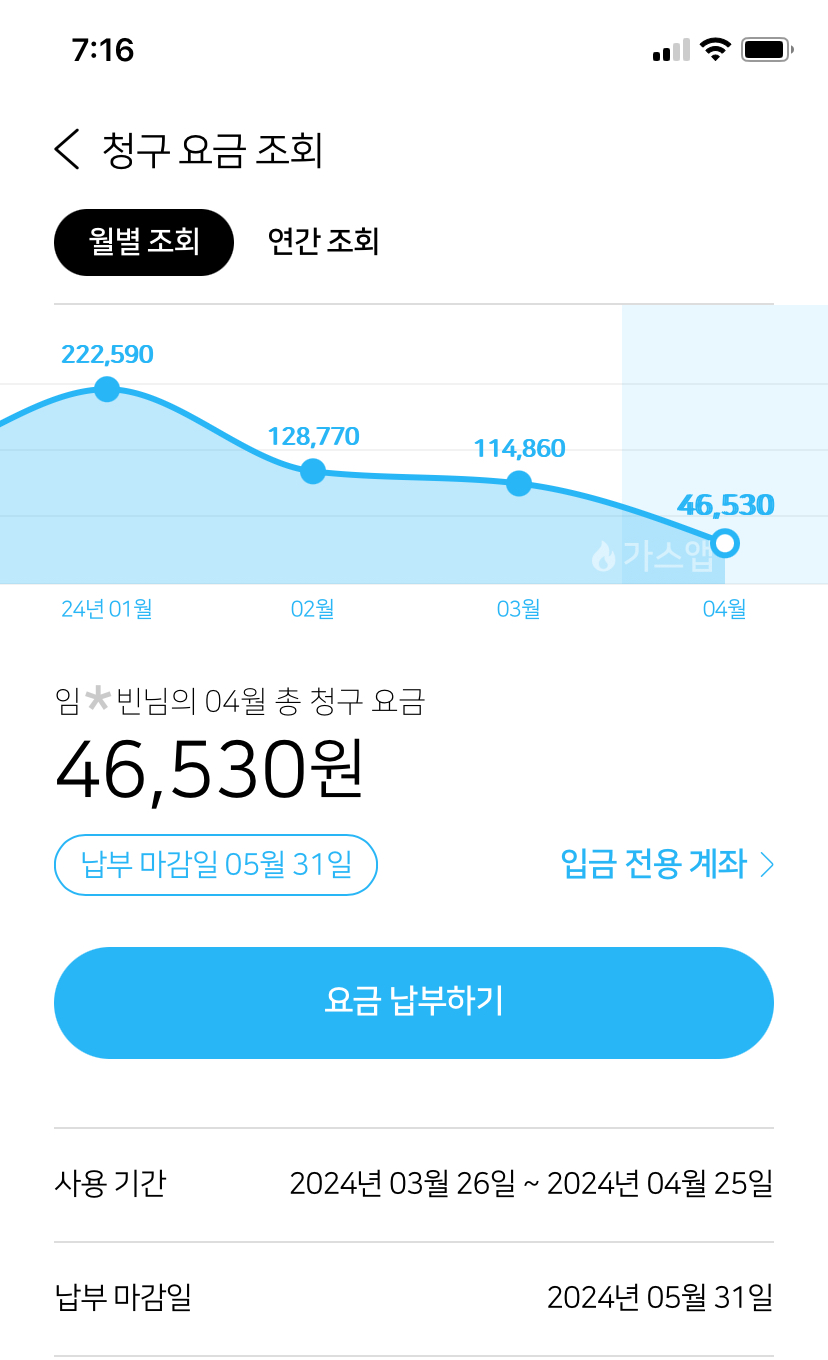
Task: Open 입금 전용 계좌 link
Action: [668, 864]
